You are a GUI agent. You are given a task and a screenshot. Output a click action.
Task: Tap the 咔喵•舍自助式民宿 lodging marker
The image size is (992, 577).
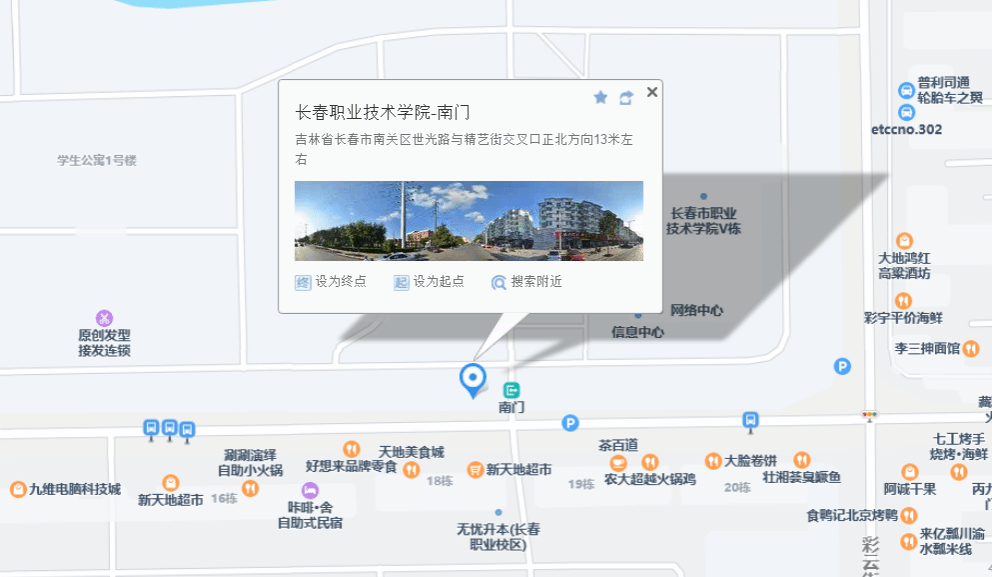pos(309,489)
